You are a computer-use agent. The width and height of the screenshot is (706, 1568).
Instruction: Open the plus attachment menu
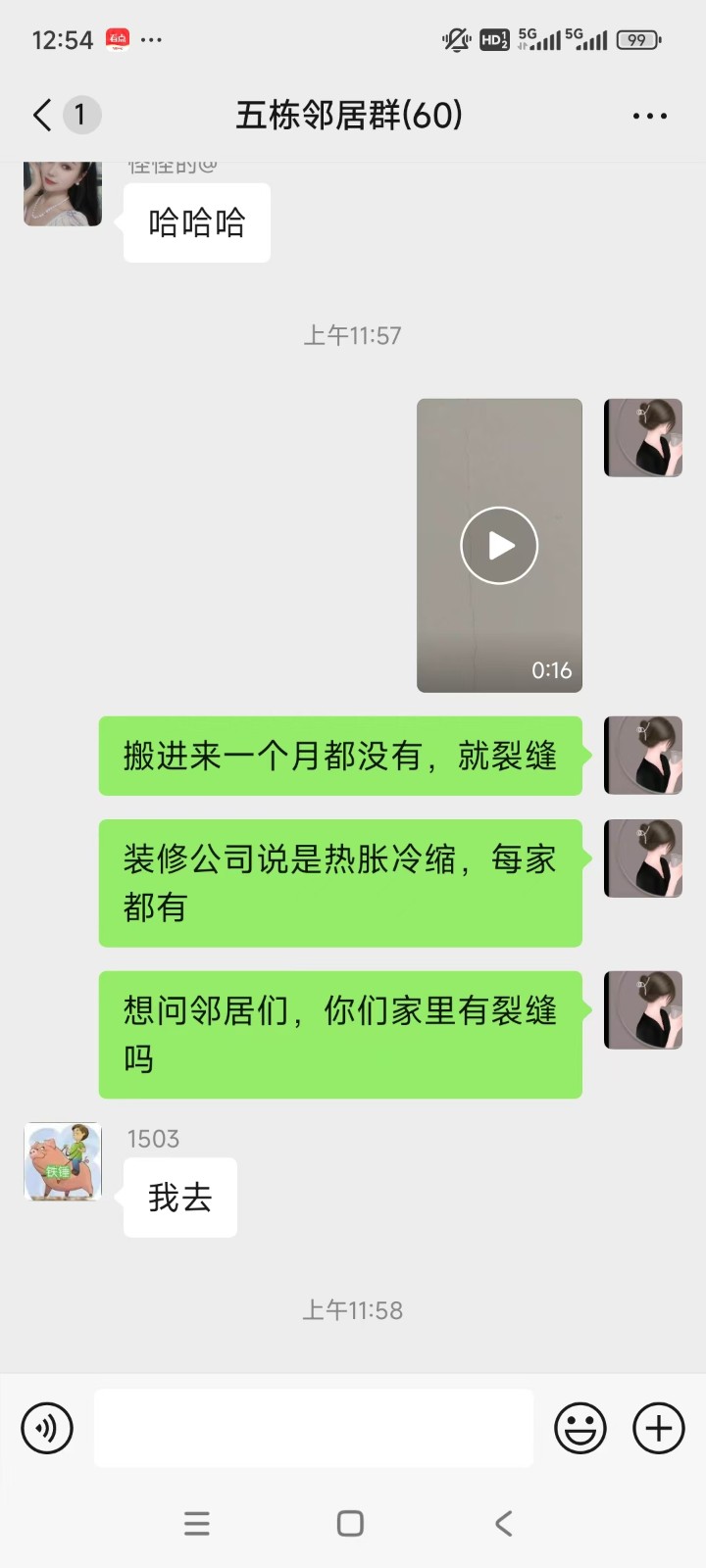(658, 1428)
